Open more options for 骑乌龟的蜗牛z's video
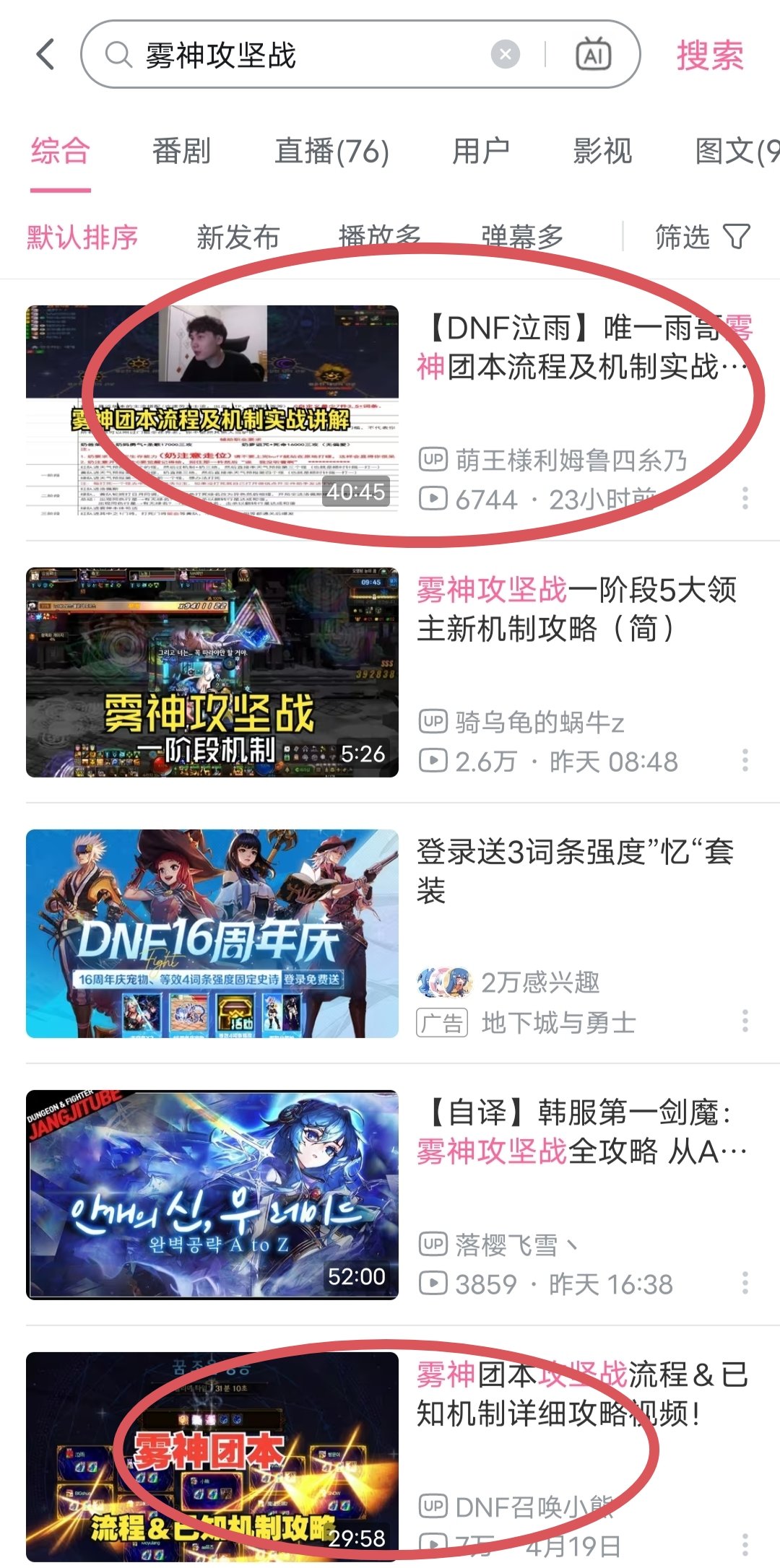Viewport: 780px width, 1568px height. (745, 760)
